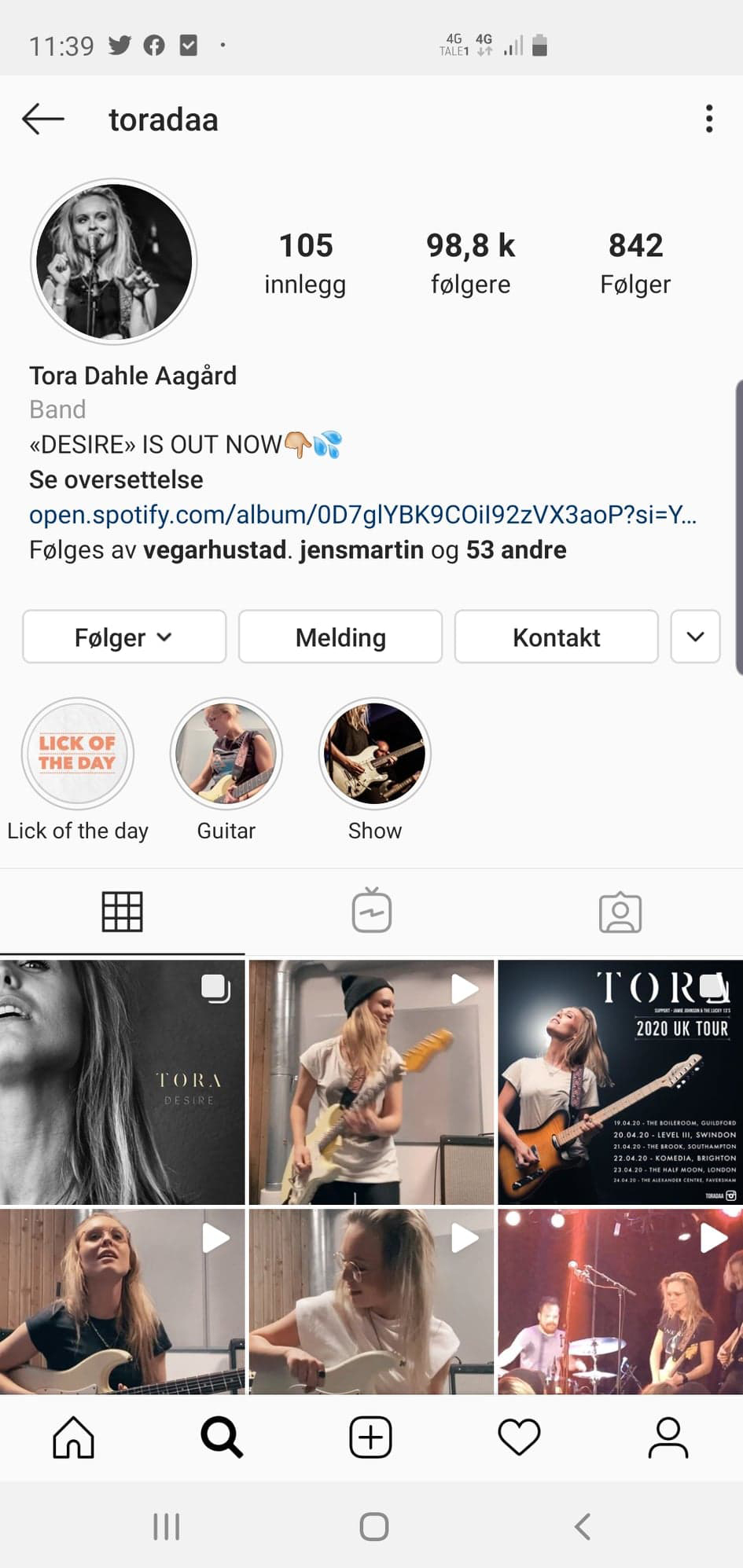The image size is (743, 1568).
Task: Show the 98,8 k følgere list
Action: click(470, 263)
